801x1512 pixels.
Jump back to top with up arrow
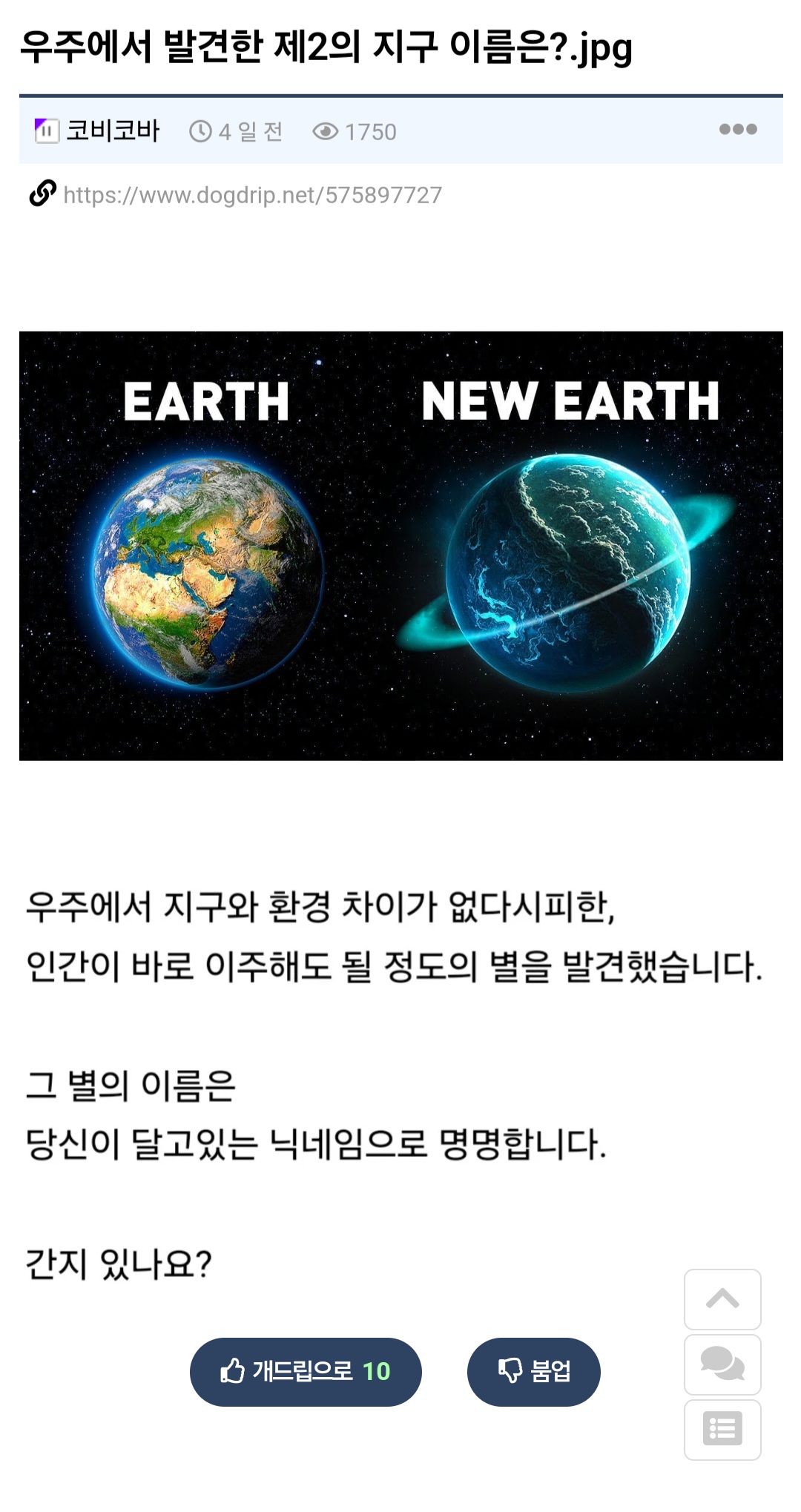click(x=722, y=1299)
